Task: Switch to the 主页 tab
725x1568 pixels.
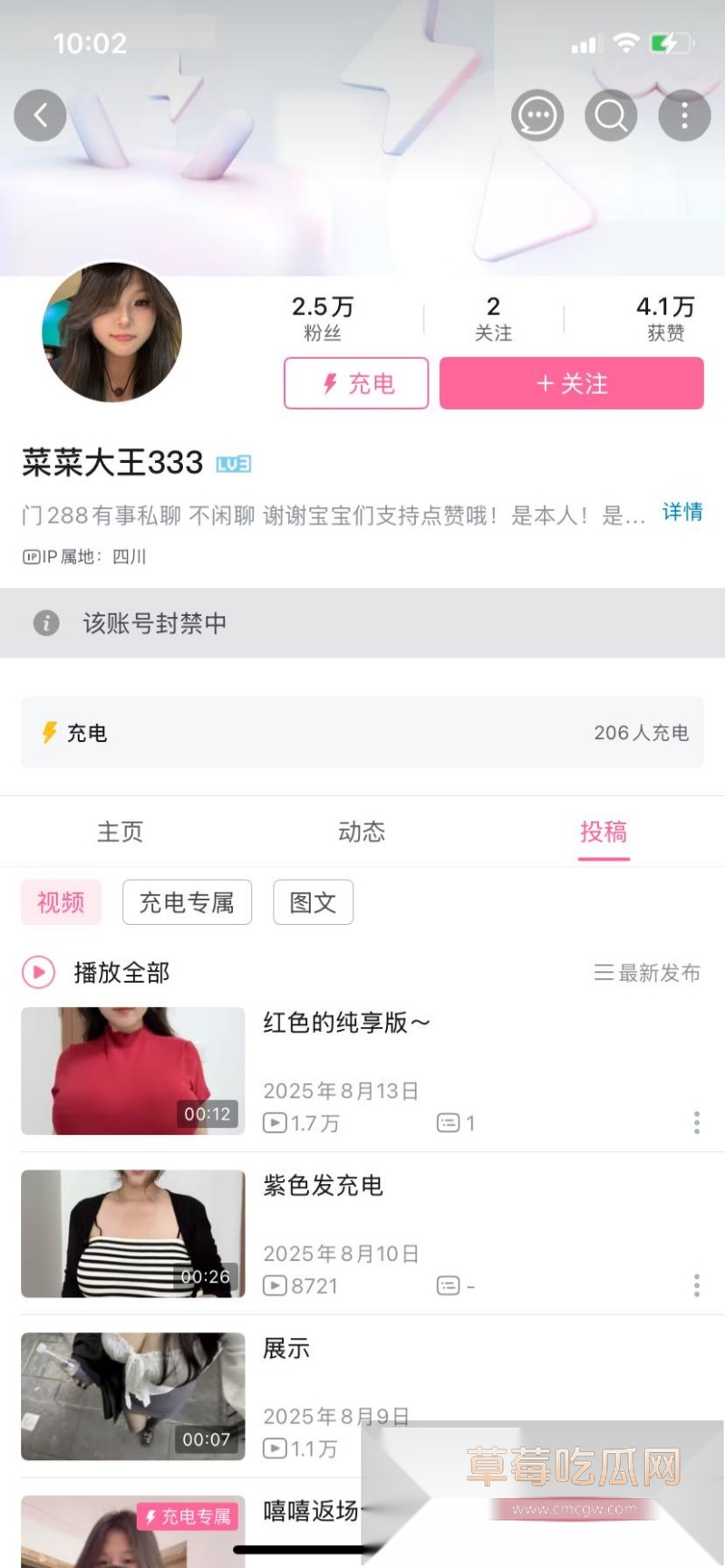Action: coord(121,831)
